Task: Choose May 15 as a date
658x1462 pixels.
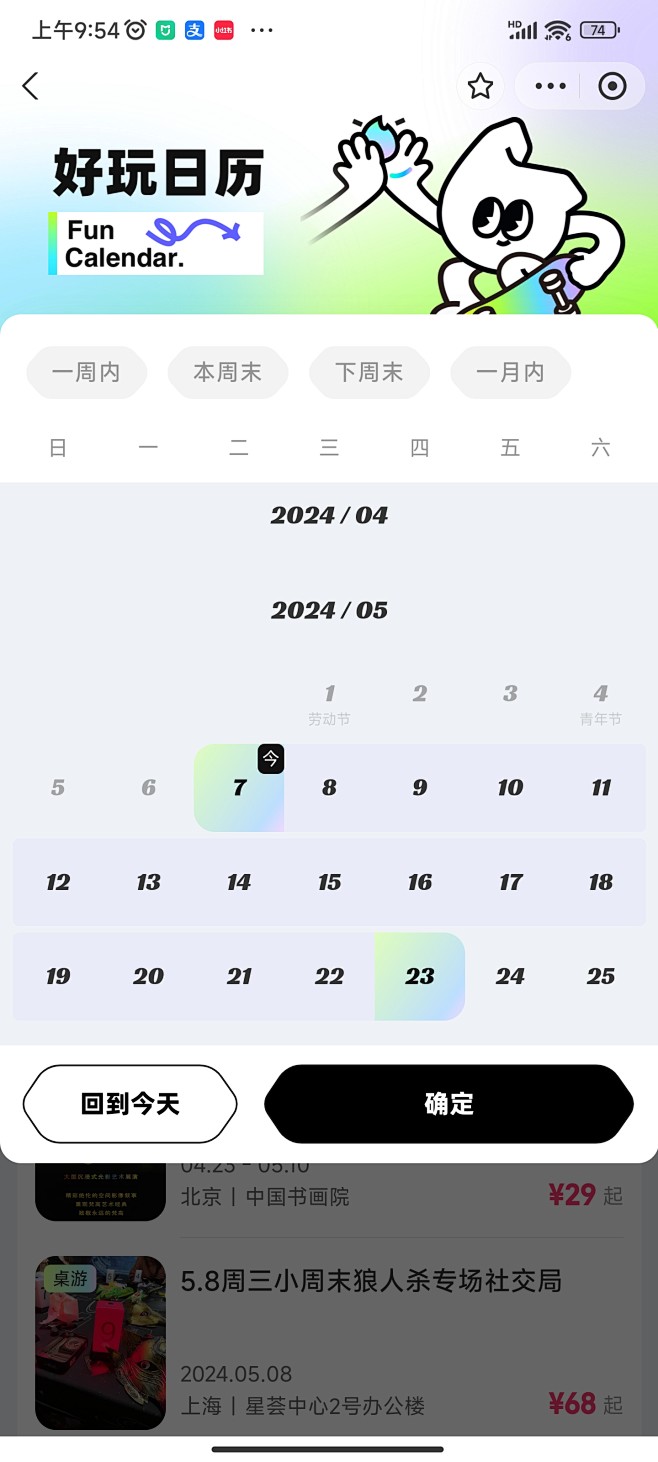Action: [x=329, y=882]
